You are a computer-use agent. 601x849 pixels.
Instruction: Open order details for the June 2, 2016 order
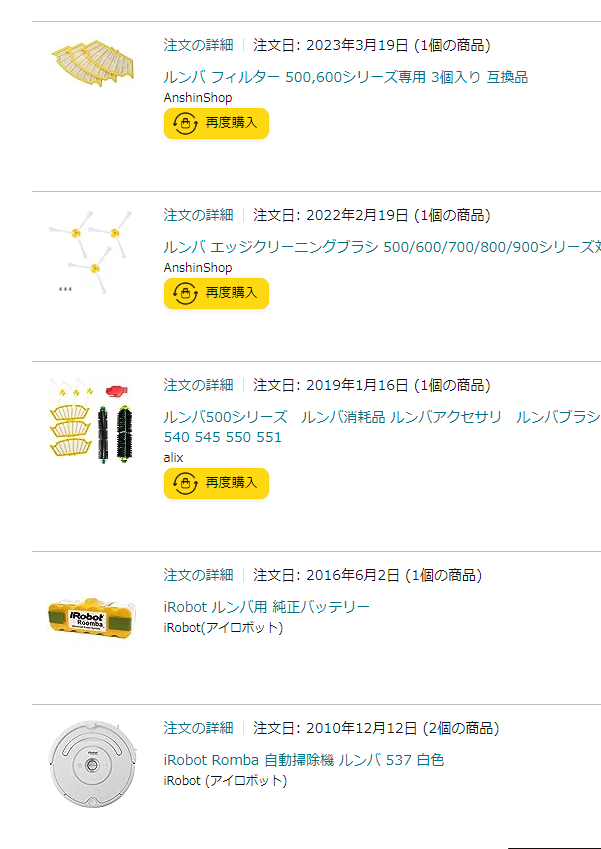coord(198,575)
